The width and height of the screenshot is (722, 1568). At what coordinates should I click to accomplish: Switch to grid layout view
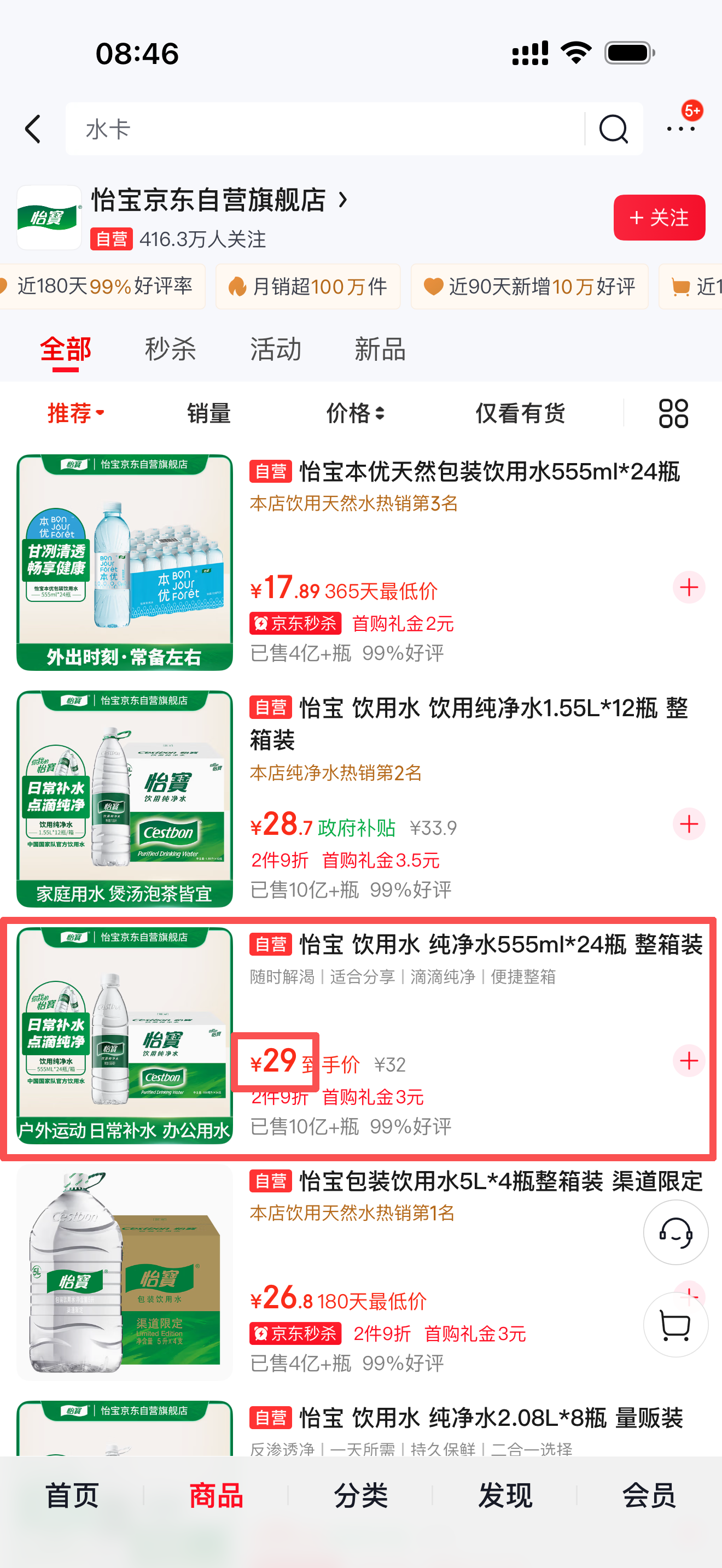[673, 413]
